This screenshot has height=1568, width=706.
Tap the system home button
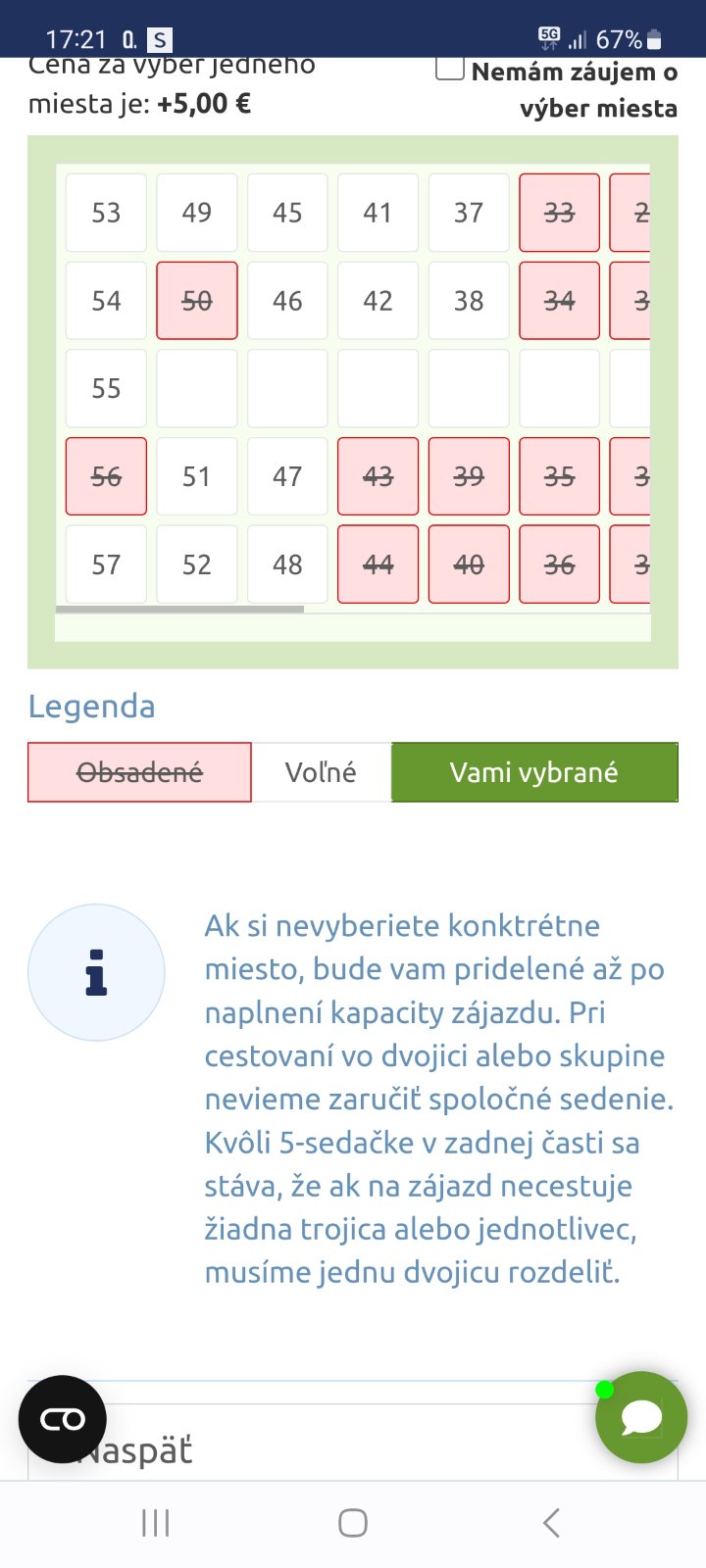tap(353, 1523)
